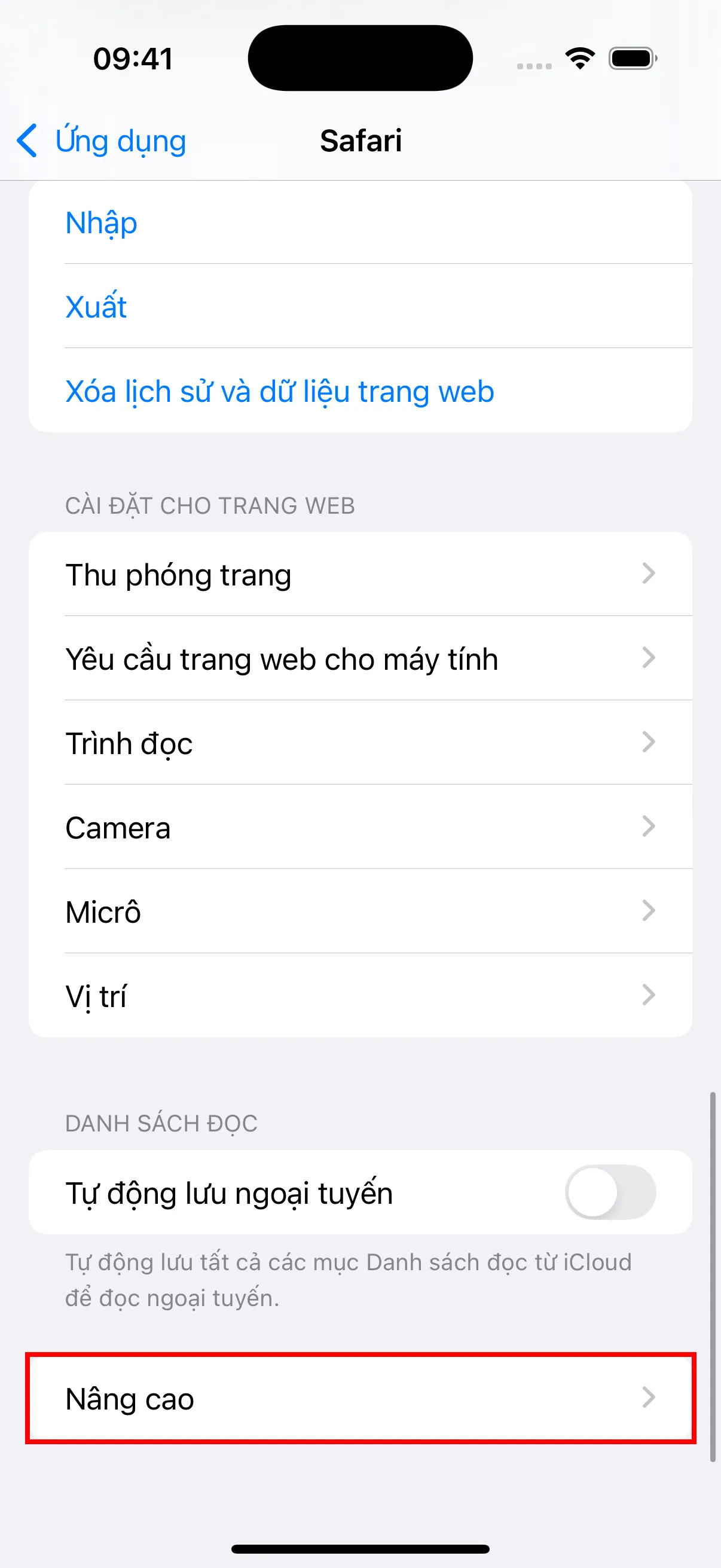Tap Xóa lịch sử và dữ liệu trang web
Screen dimensions: 721x1568
point(279,391)
